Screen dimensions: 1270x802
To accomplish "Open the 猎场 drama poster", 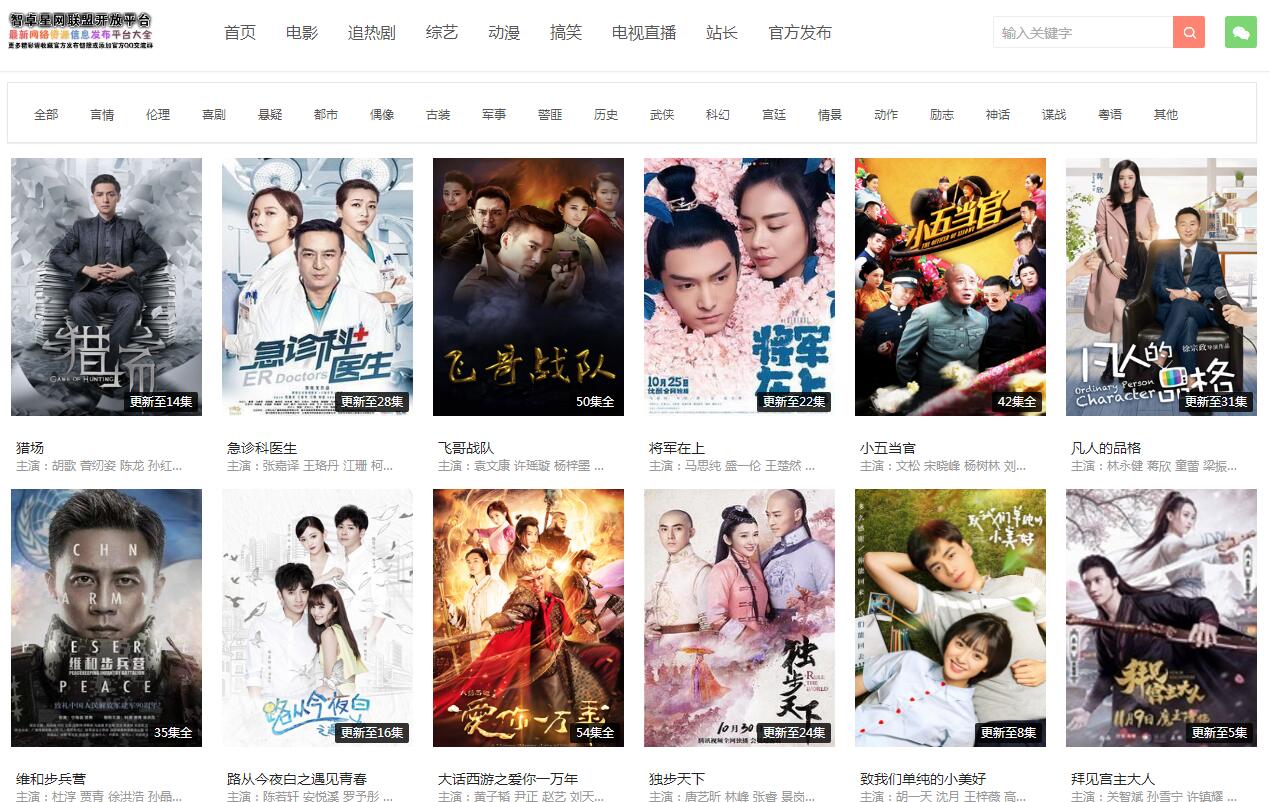I will pos(106,286).
